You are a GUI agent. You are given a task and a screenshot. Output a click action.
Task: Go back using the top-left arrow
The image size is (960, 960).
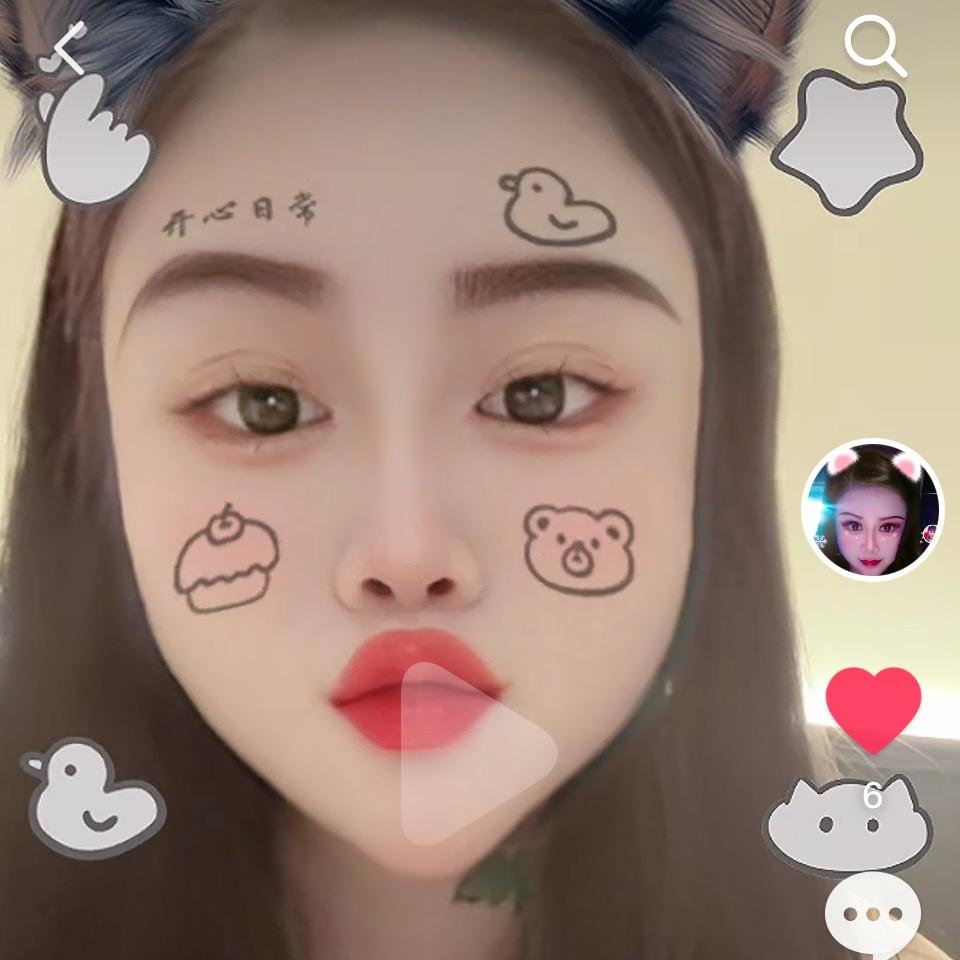pos(70,48)
